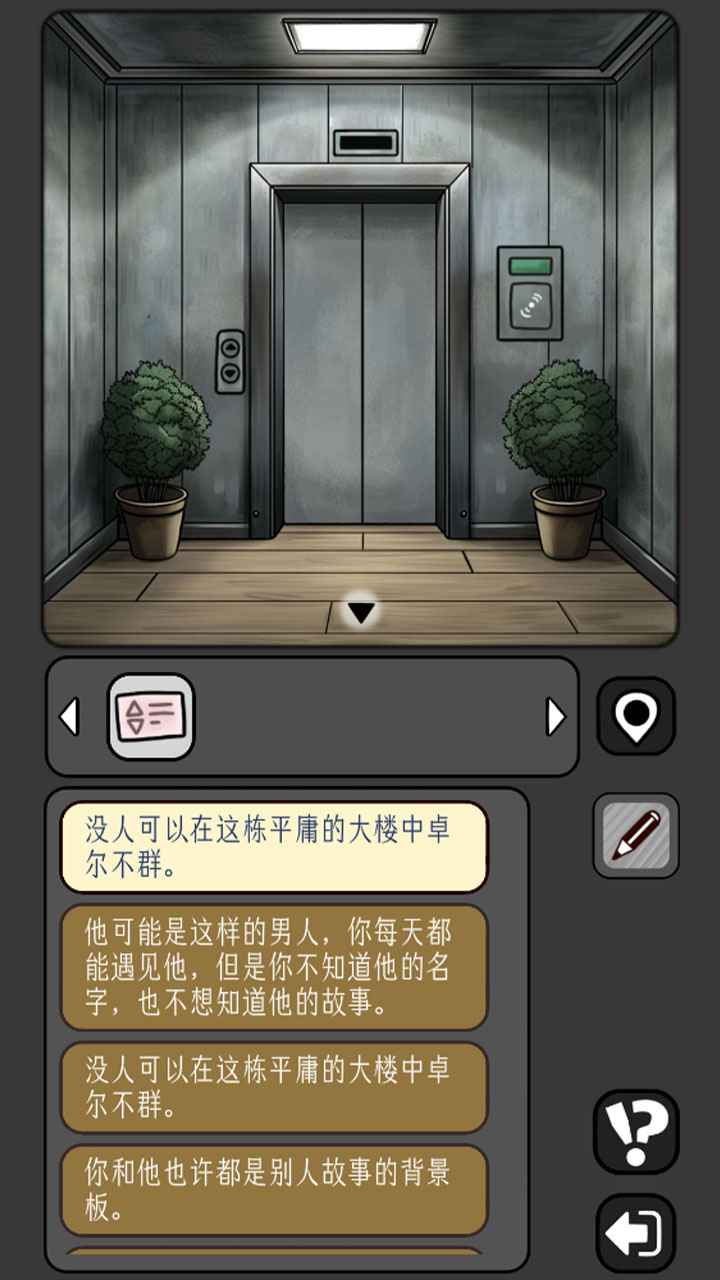The width and height of the screenshot is (720, 1280).
Task: Show next inventory items with right arrow
Action: [555, 717]
